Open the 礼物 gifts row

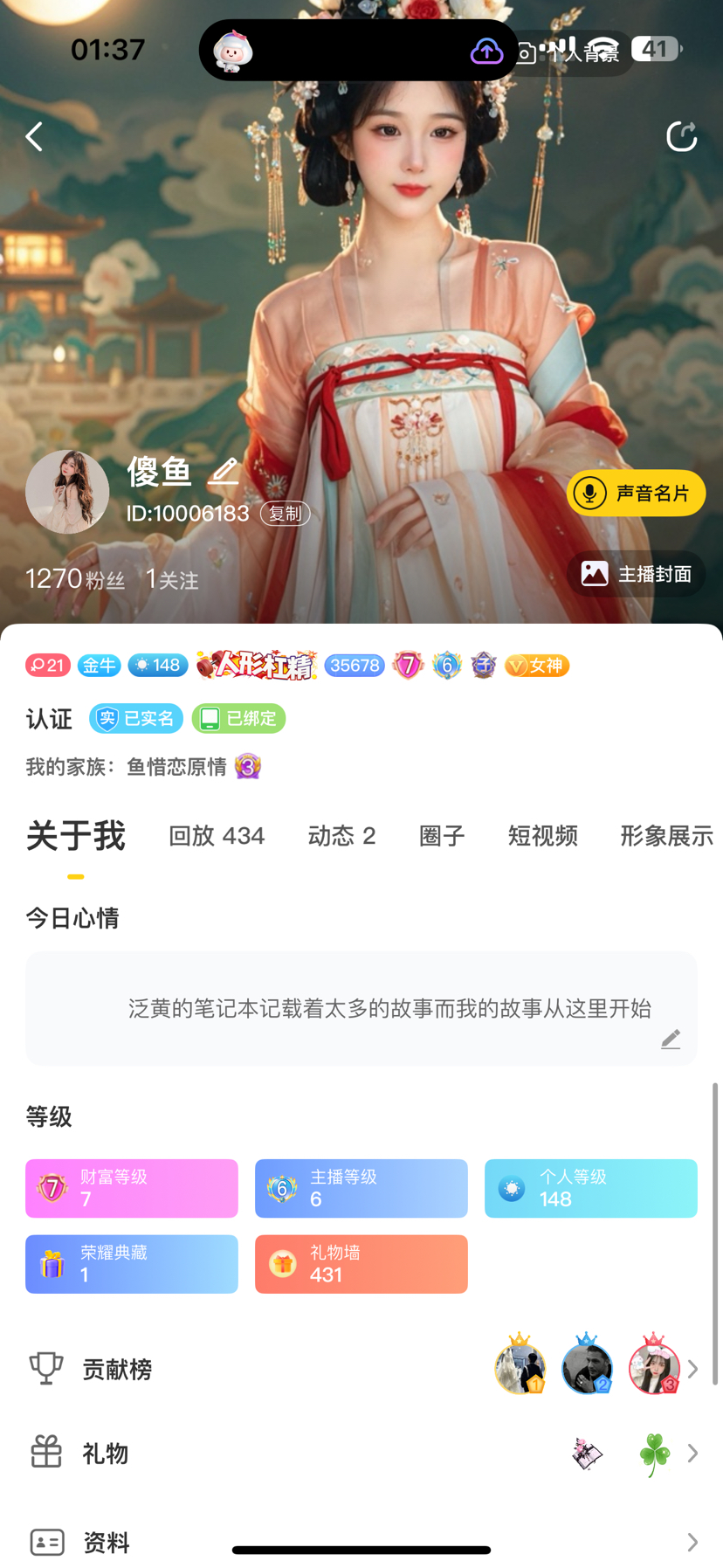point(361,1454)
